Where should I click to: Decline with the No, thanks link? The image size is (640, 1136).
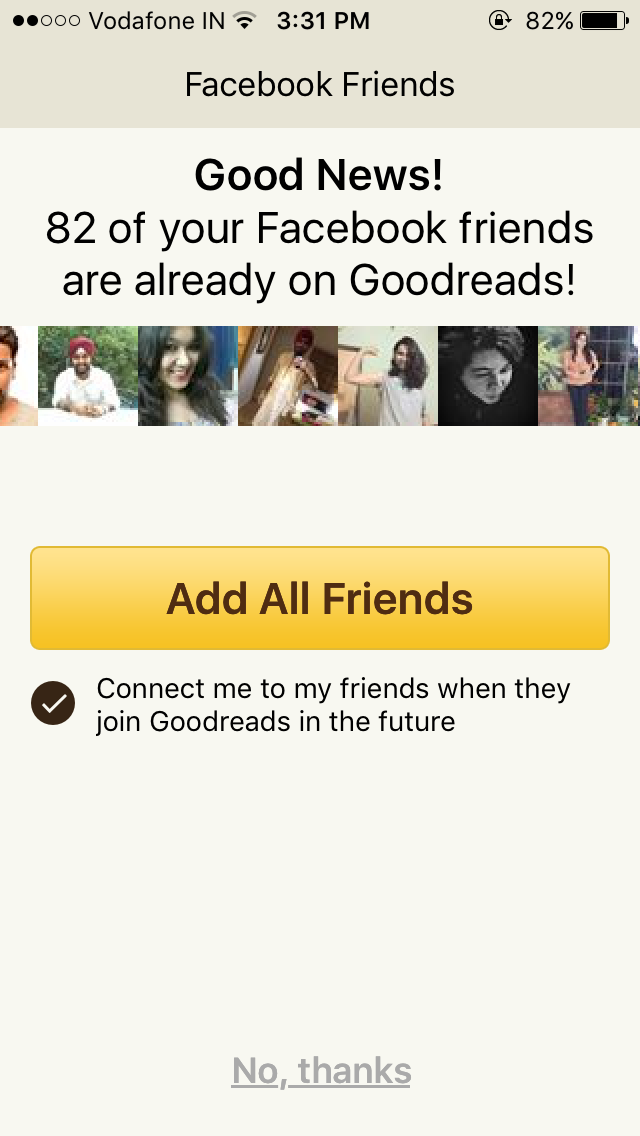[x=321, y=1071]
